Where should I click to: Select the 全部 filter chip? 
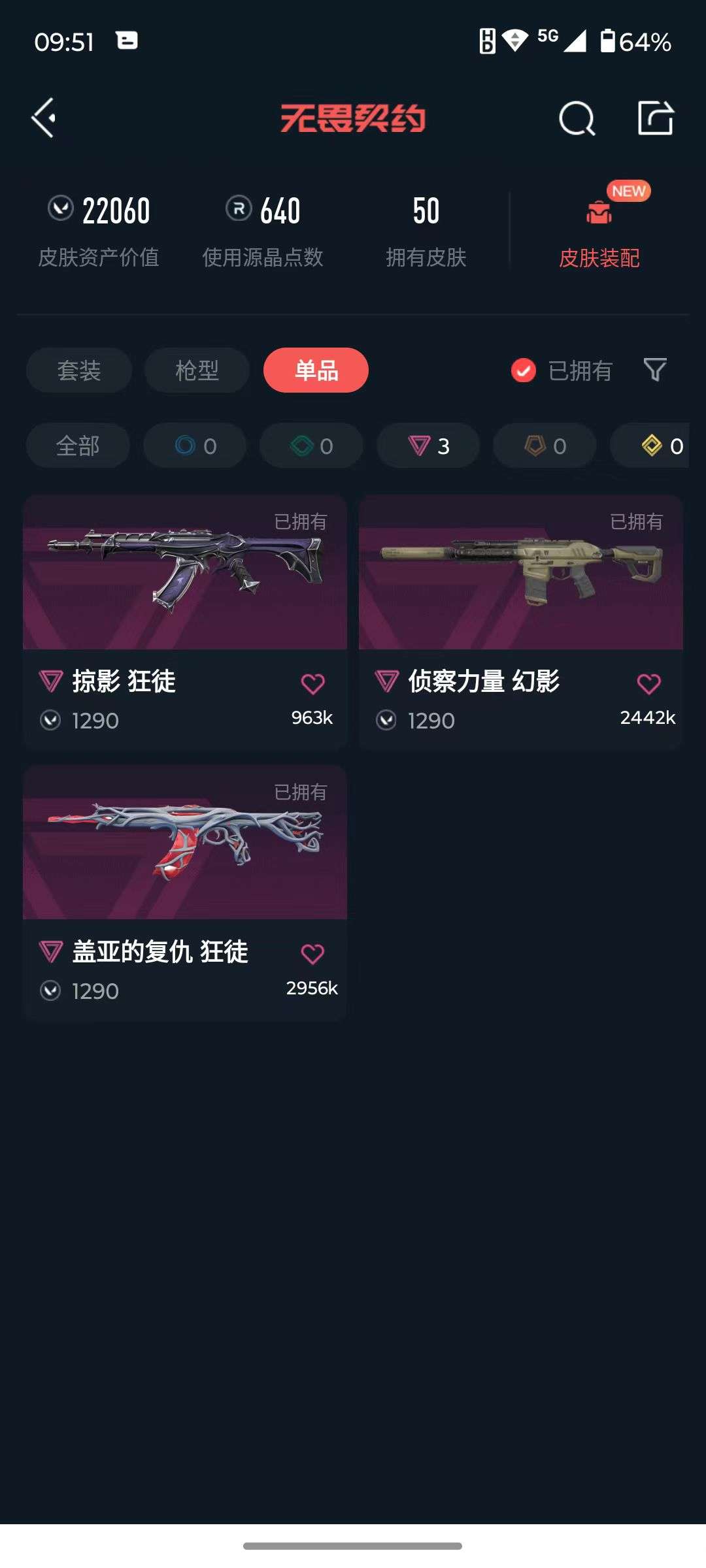[x=78, y=446]
